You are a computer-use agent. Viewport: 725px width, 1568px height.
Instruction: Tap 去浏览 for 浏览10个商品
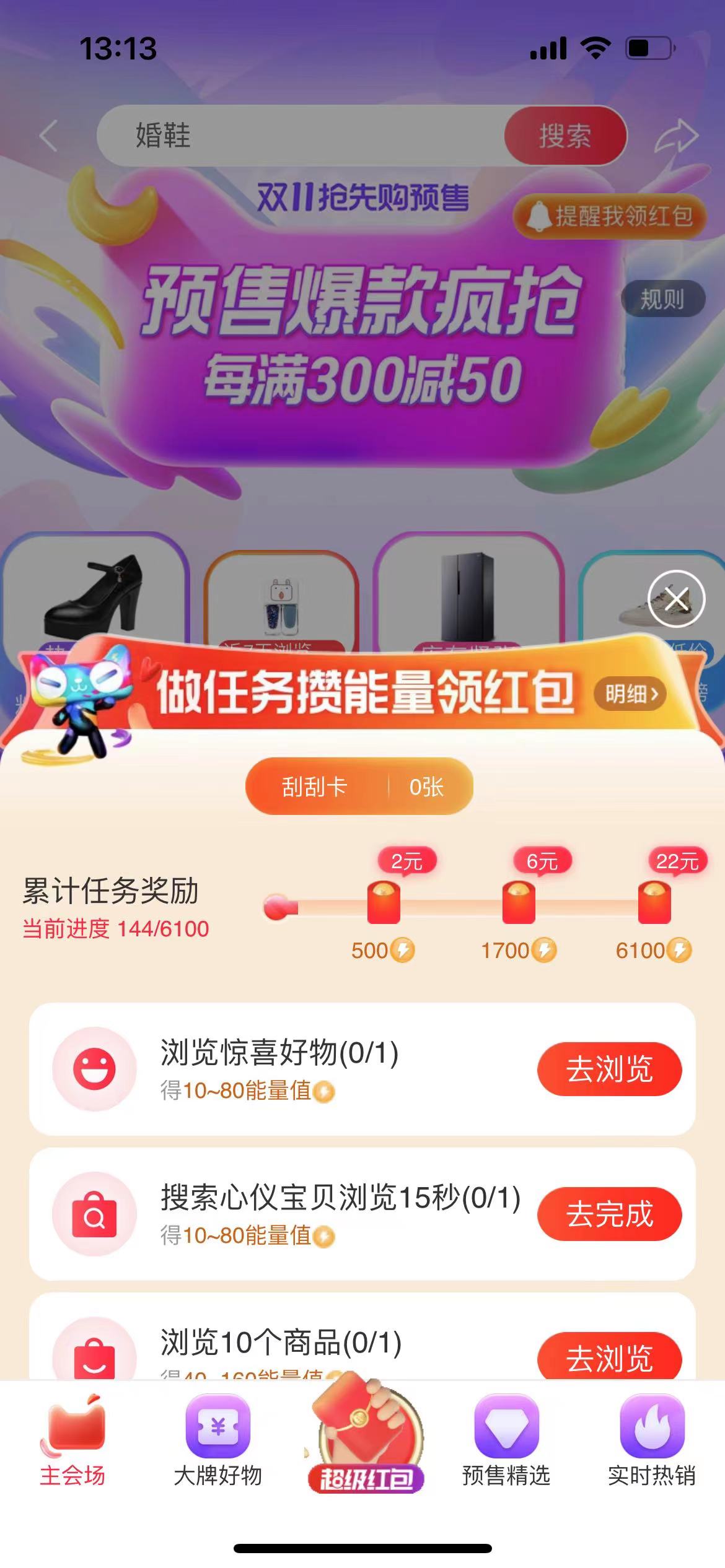[x=609, y=1357]
